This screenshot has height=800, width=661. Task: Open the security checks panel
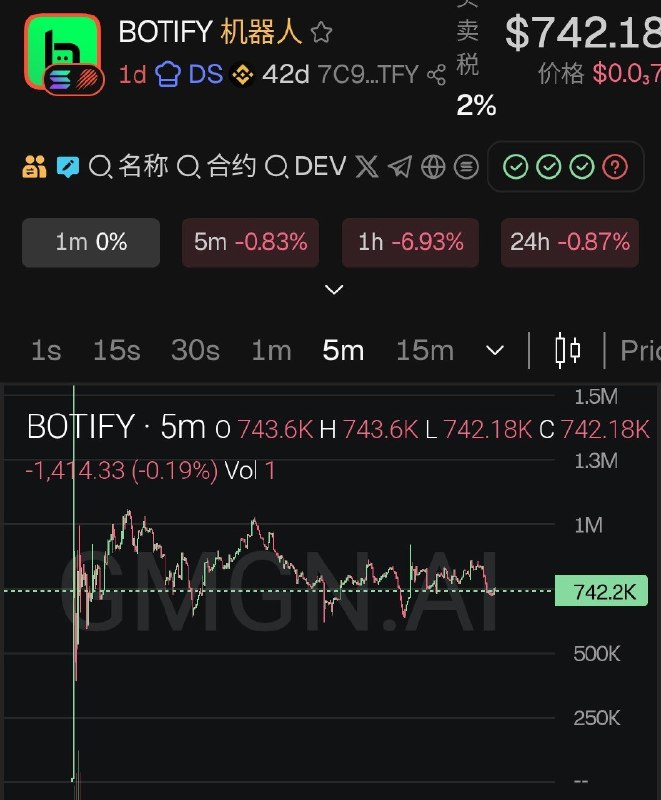[x=566, y=167]
